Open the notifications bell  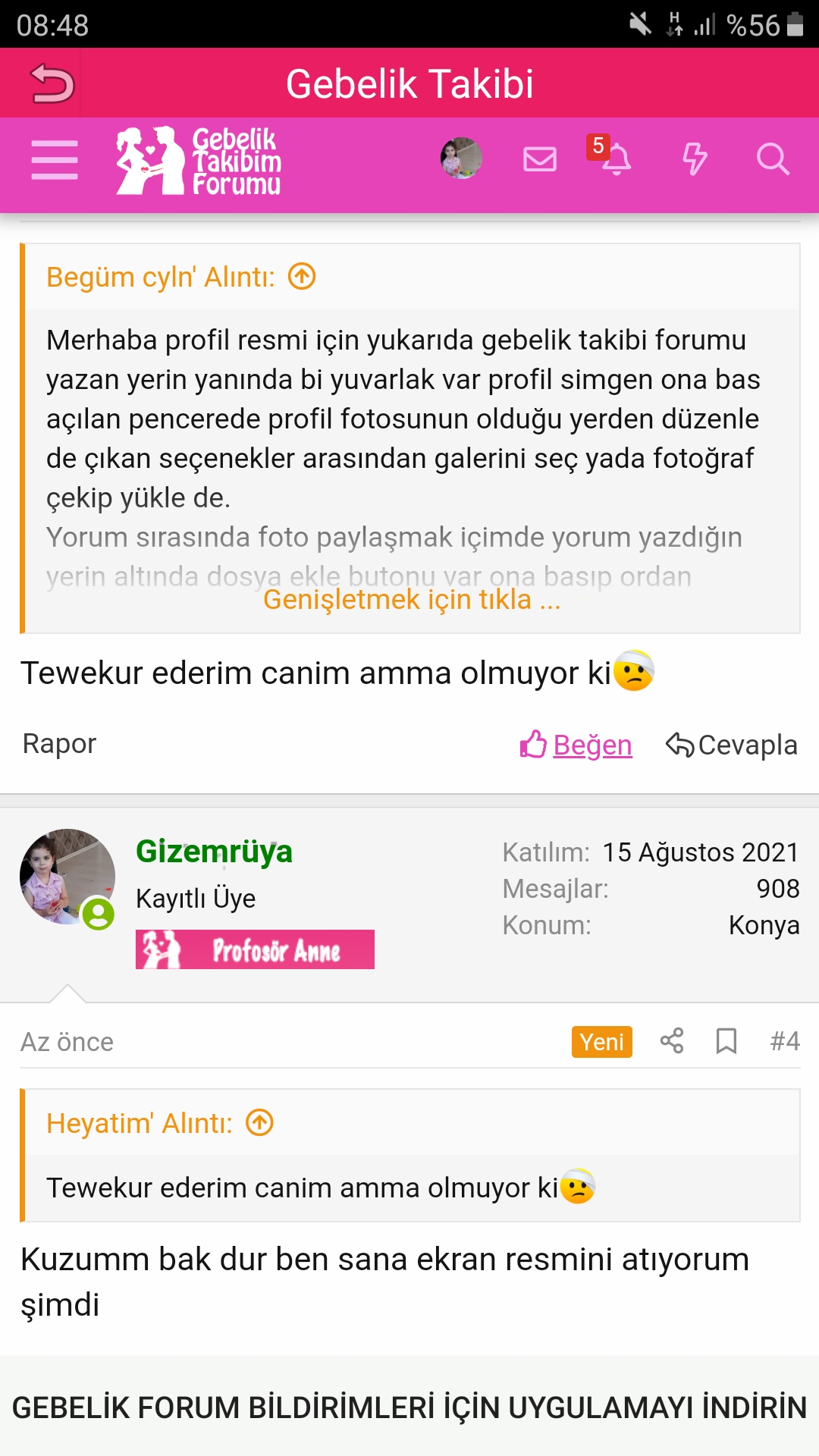[616, 159]
